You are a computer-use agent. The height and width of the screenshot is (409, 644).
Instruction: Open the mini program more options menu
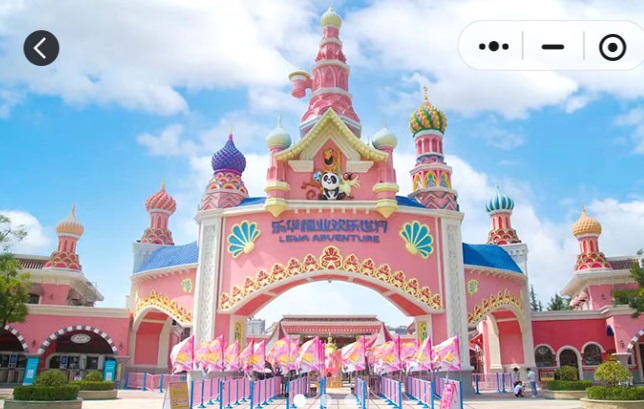pyautogui.click(x=494, y=46)
